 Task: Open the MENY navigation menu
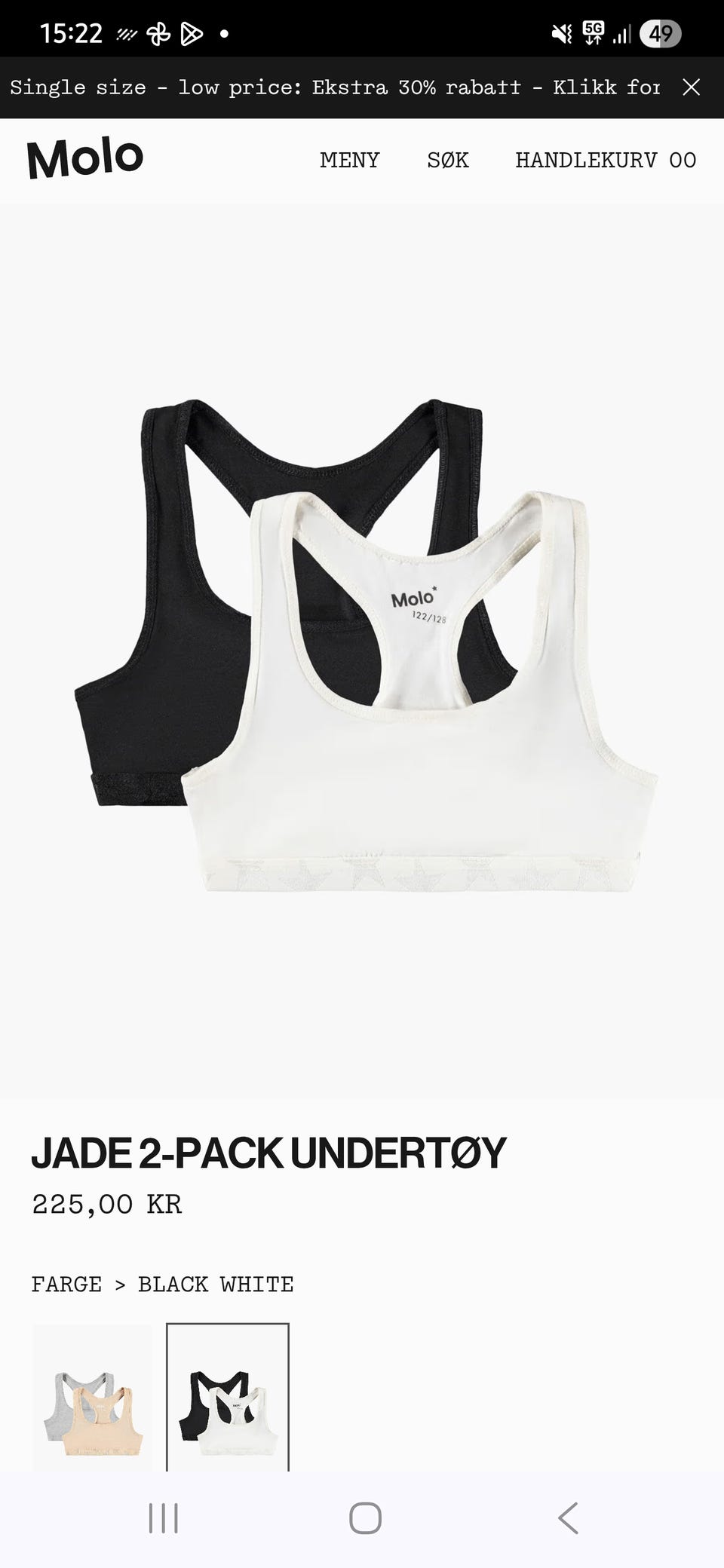(x=350, y=160)
